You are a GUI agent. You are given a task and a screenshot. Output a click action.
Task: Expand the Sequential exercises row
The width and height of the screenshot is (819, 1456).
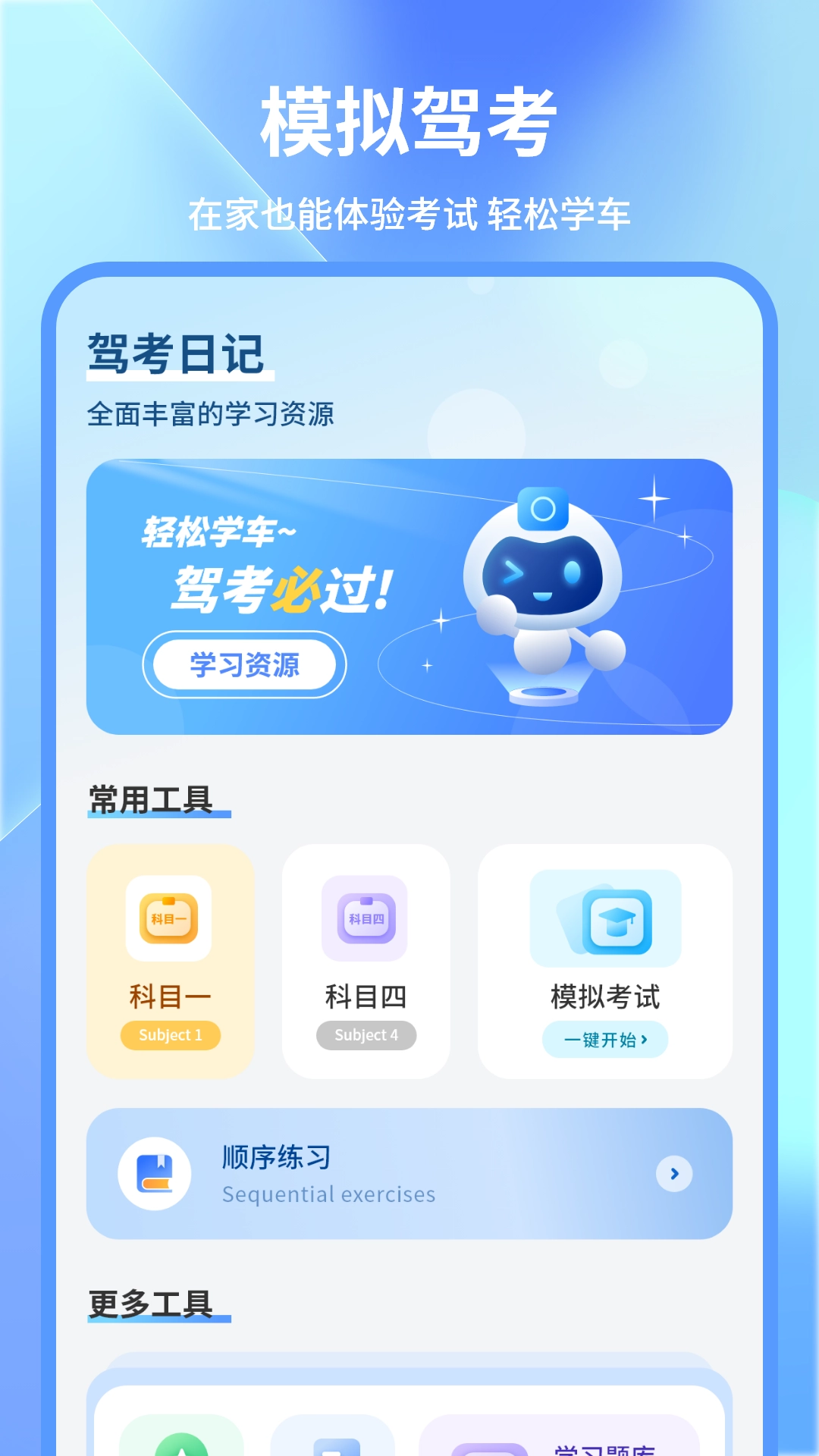click(409, 1173)
